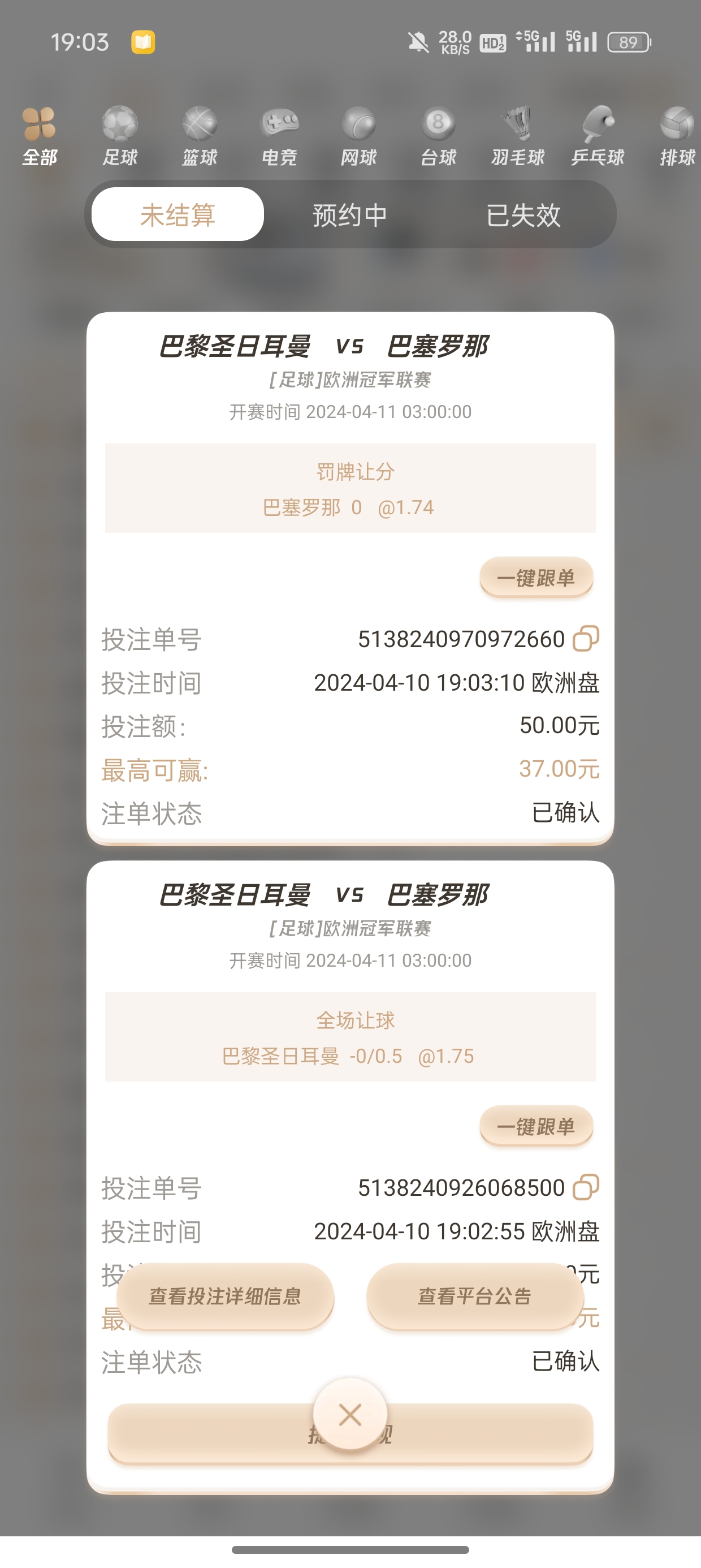Switch to the 预约中 tab
This screenshot has width=701, height=1568.
pos(350,215)
